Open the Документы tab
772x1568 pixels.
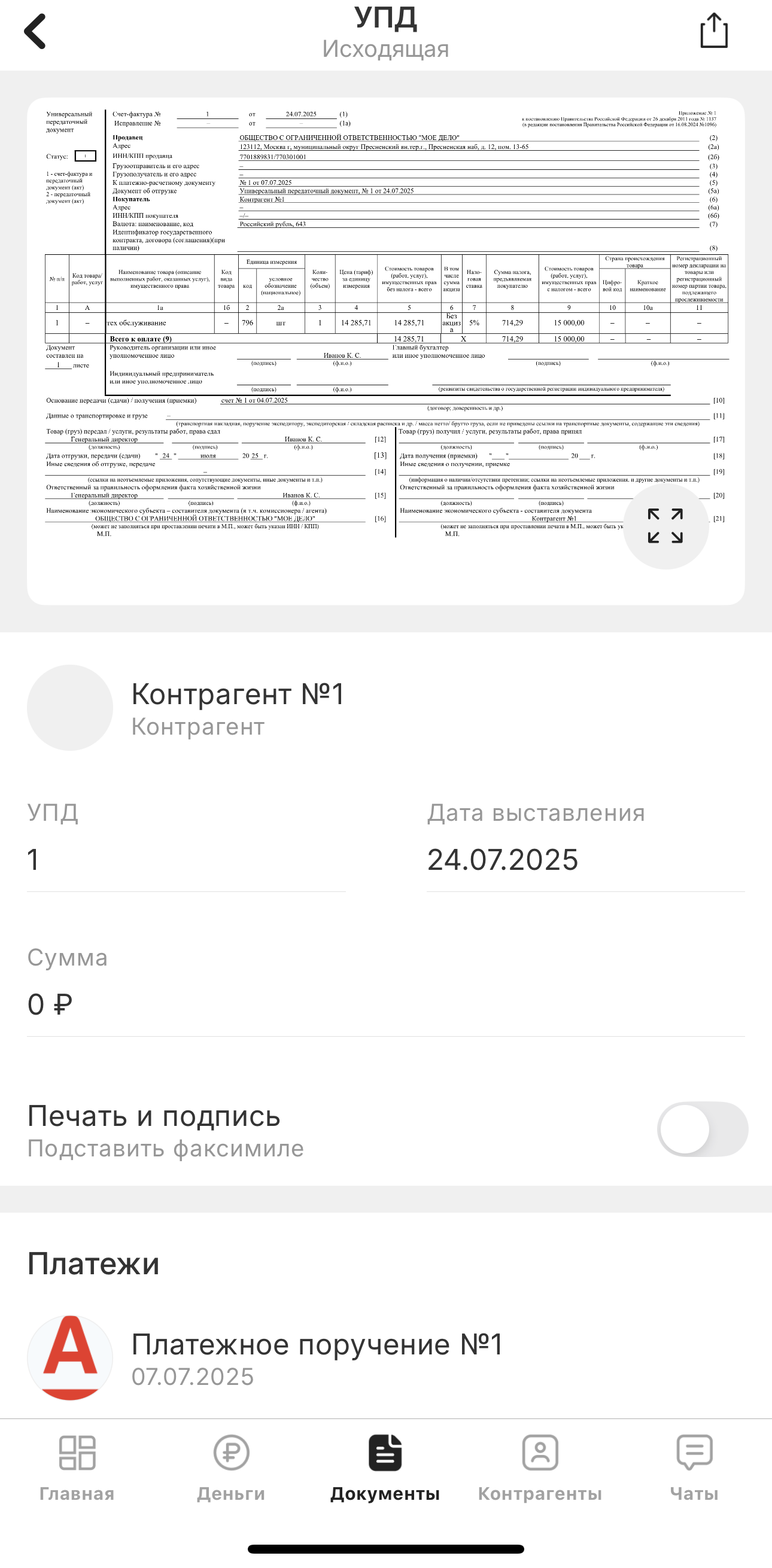[385, 1468]
